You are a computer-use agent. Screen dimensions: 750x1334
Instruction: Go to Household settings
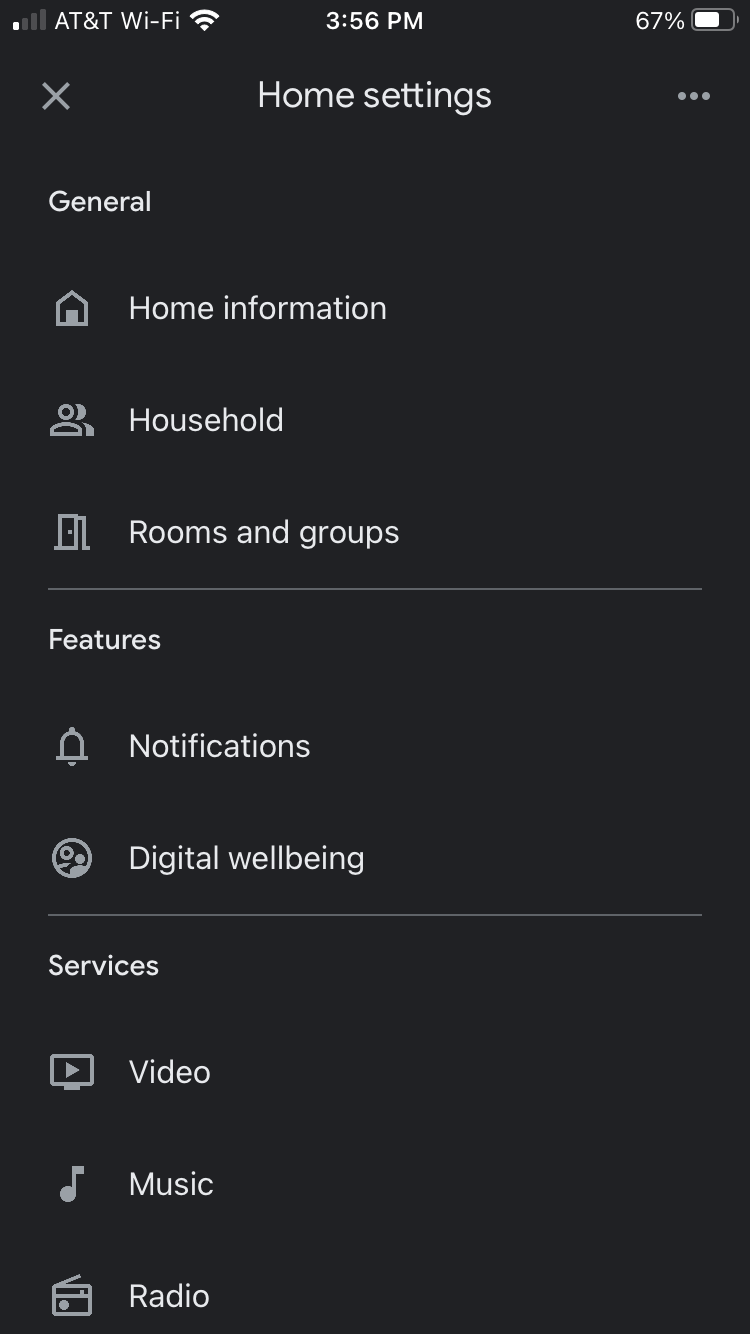pyautogui.click(x=206, y=420)
